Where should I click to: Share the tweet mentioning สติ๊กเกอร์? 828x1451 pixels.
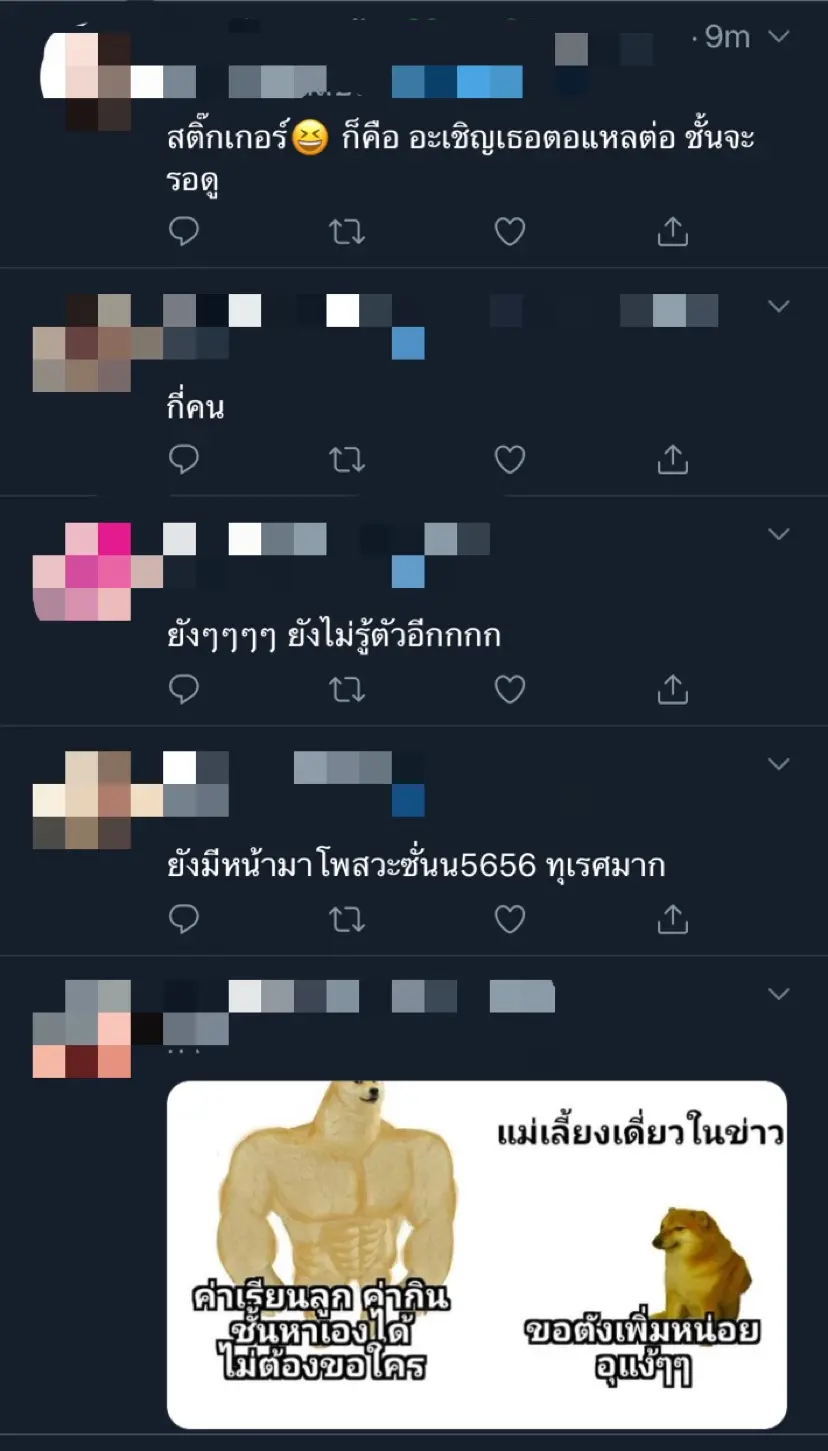673,232
